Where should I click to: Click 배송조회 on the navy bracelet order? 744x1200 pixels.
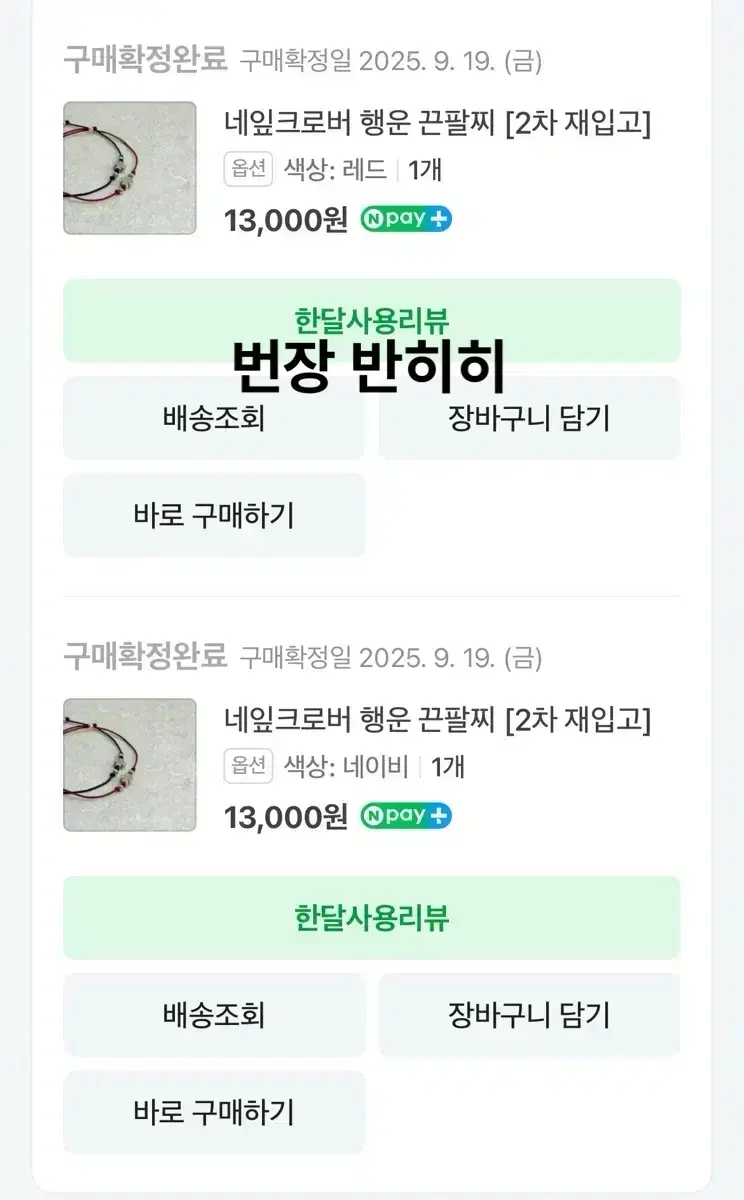(x=214, y=1015)
